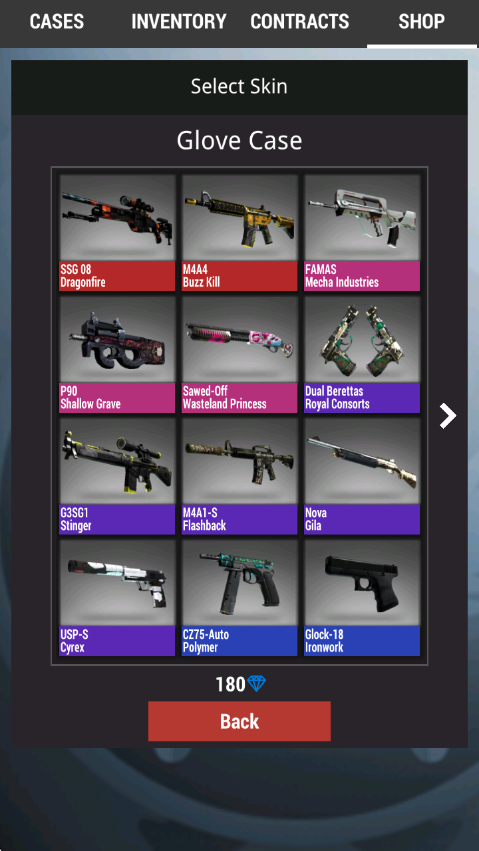This screenshot has height=851, width=479.
Task: Choose the M4A4 Buzz Kill skin
Action: [x=239, y=232]
